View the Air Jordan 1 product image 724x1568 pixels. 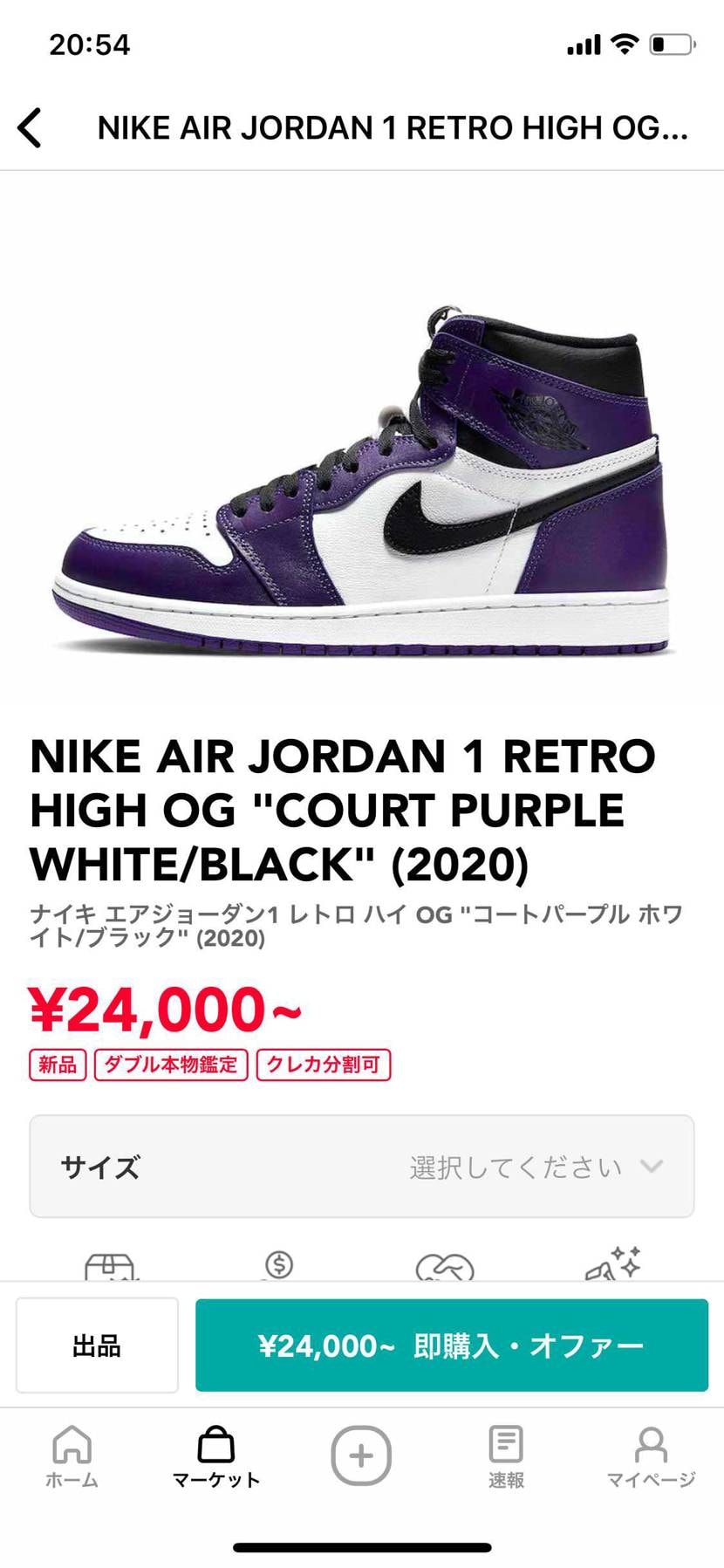pos(361,480)
